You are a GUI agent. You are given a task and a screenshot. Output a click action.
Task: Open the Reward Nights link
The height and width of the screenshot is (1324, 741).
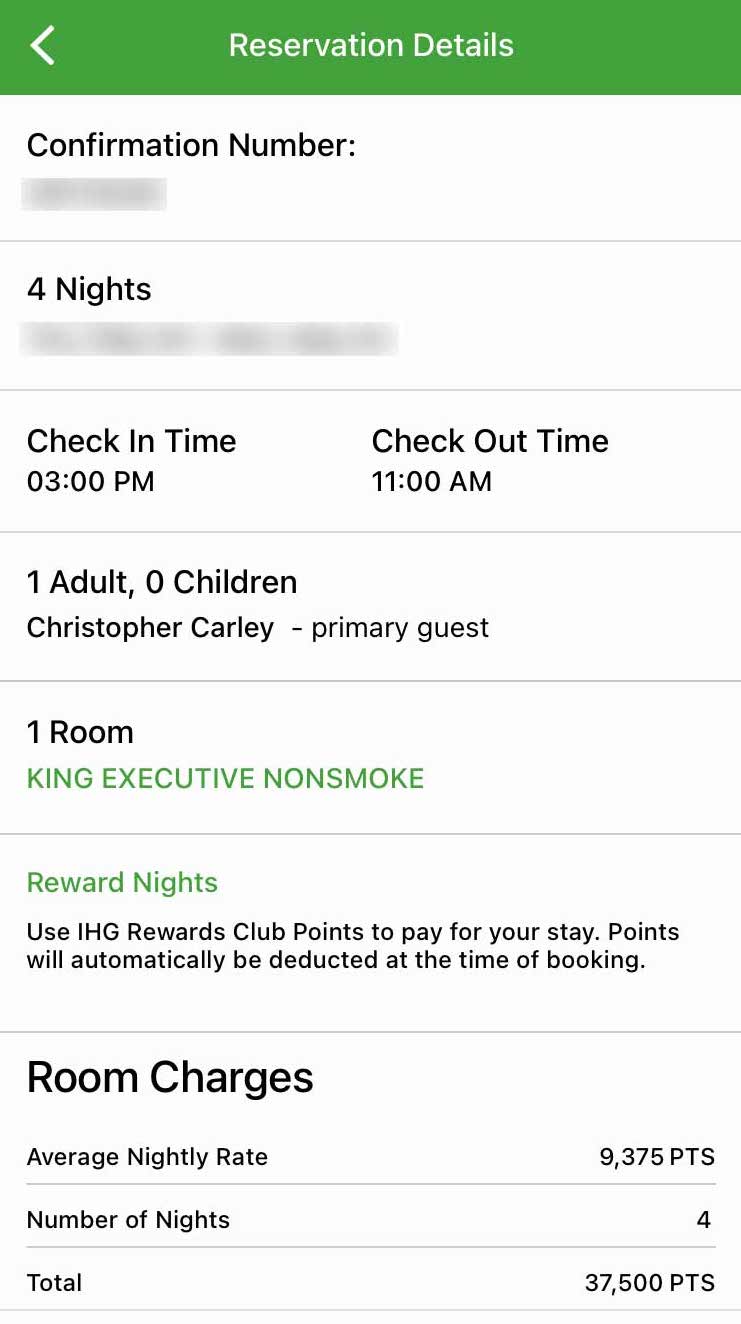coord(121,882)
